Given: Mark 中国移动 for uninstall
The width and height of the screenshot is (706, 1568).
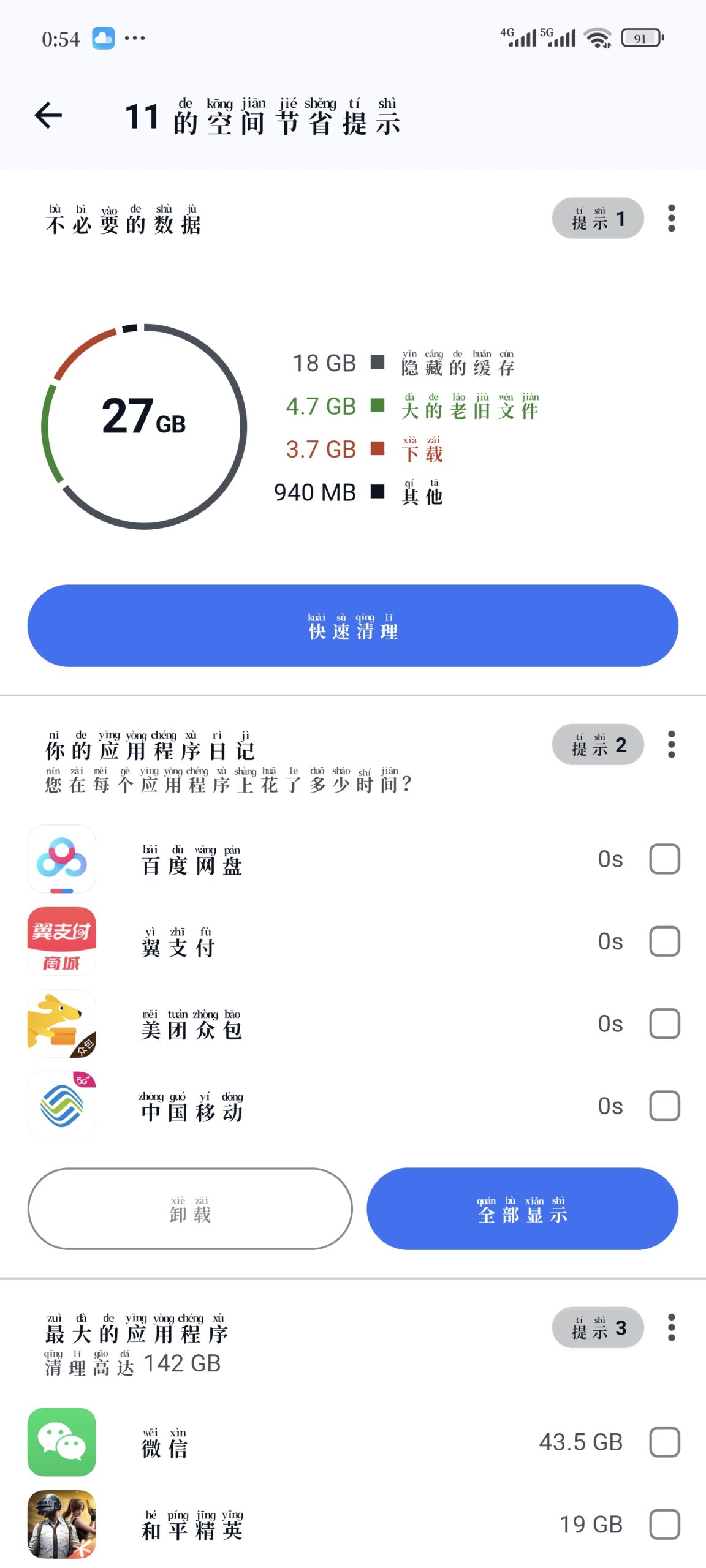Looking at the screenshot, I should 664,1106.
